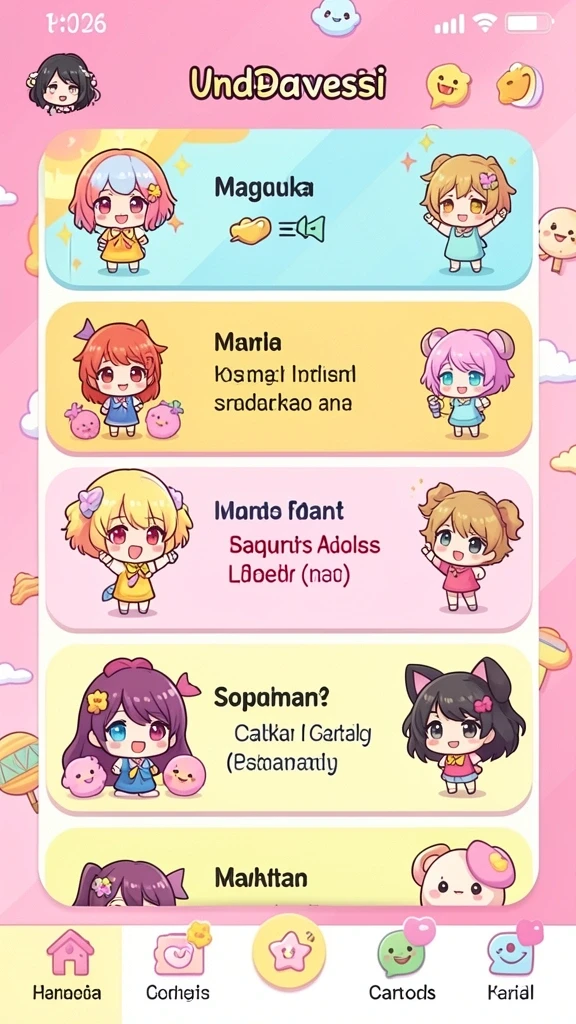
Task: Open the Manla card
Action: coord(288,377)
